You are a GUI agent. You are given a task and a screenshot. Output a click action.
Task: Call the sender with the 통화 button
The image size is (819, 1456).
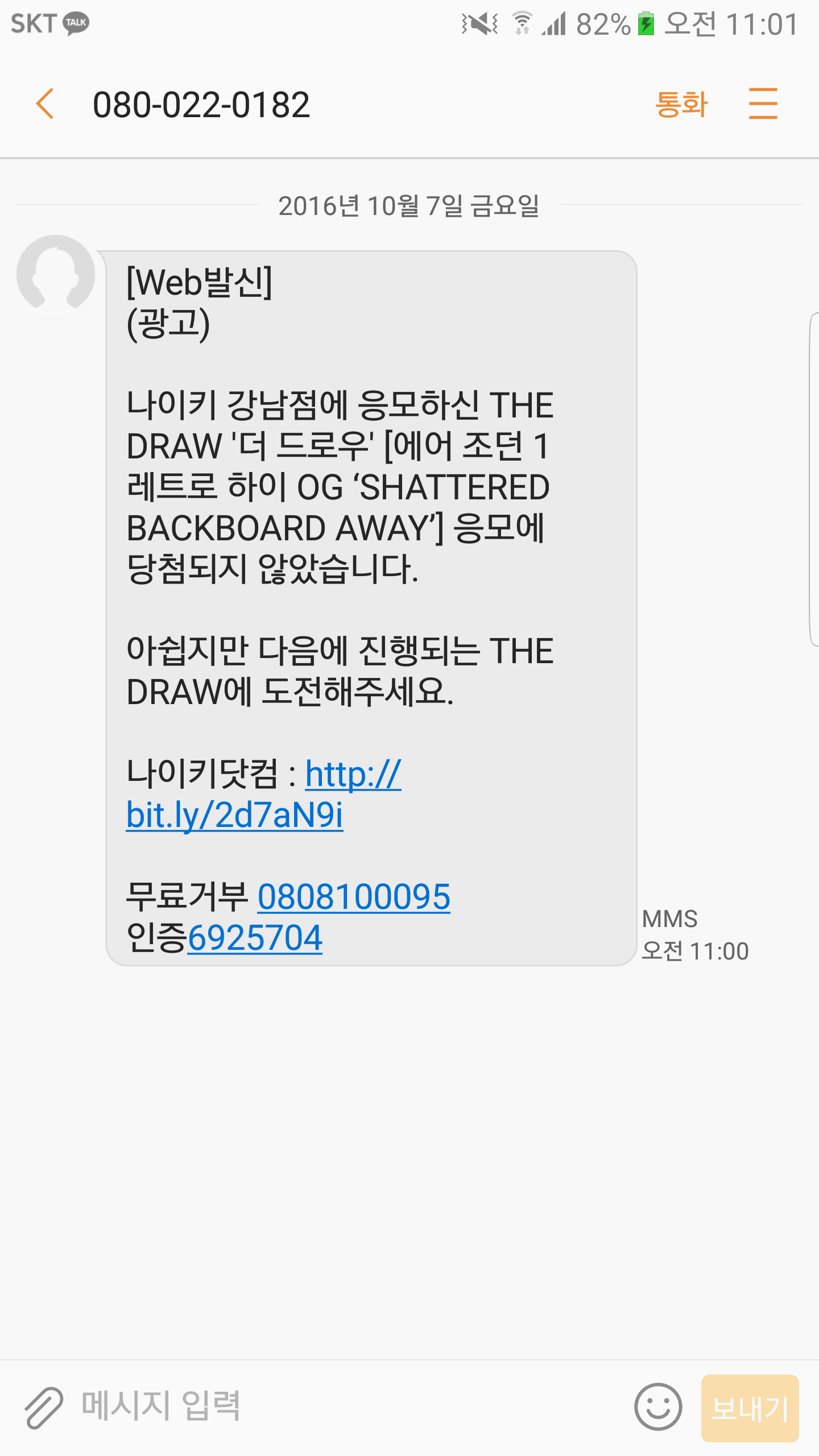(681, 105)
